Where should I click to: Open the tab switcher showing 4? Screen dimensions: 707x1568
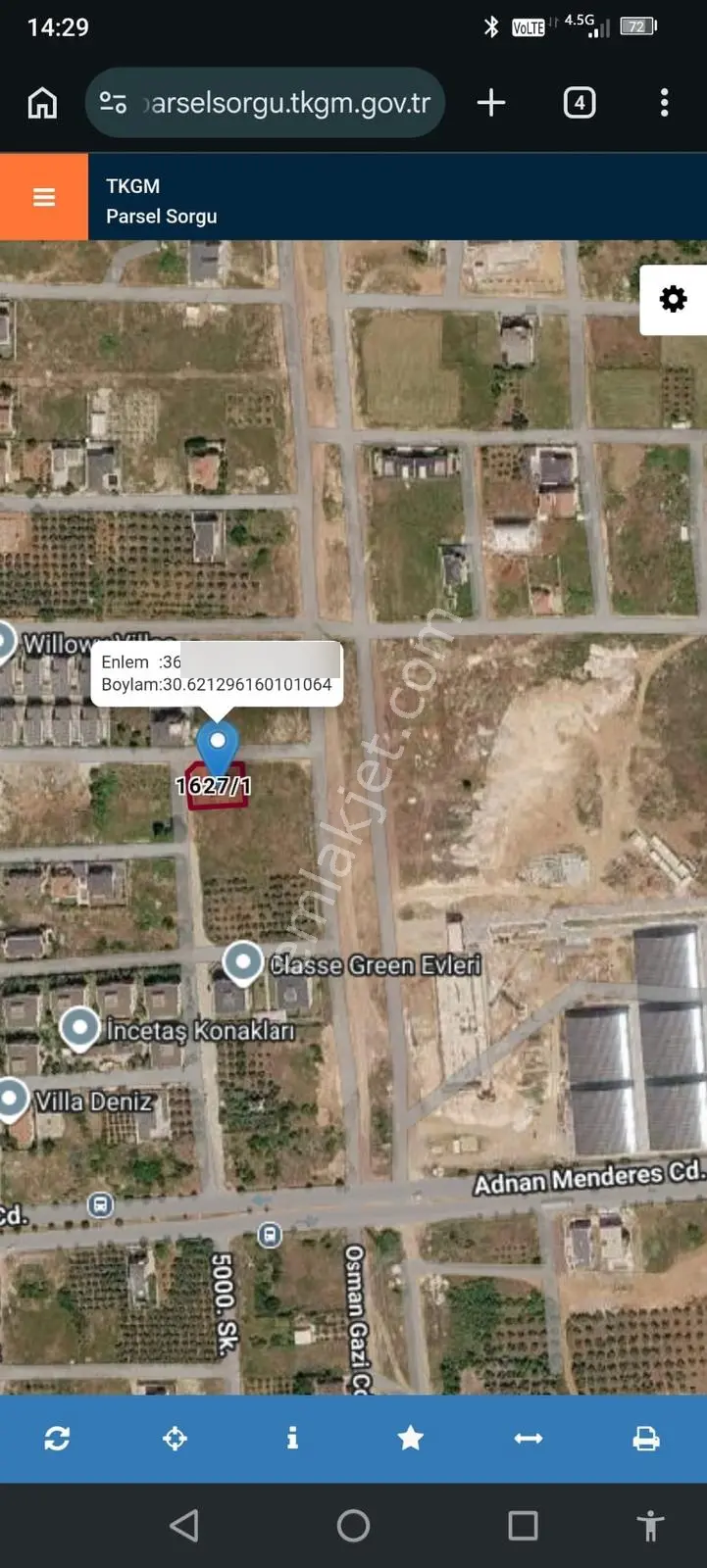580,103
